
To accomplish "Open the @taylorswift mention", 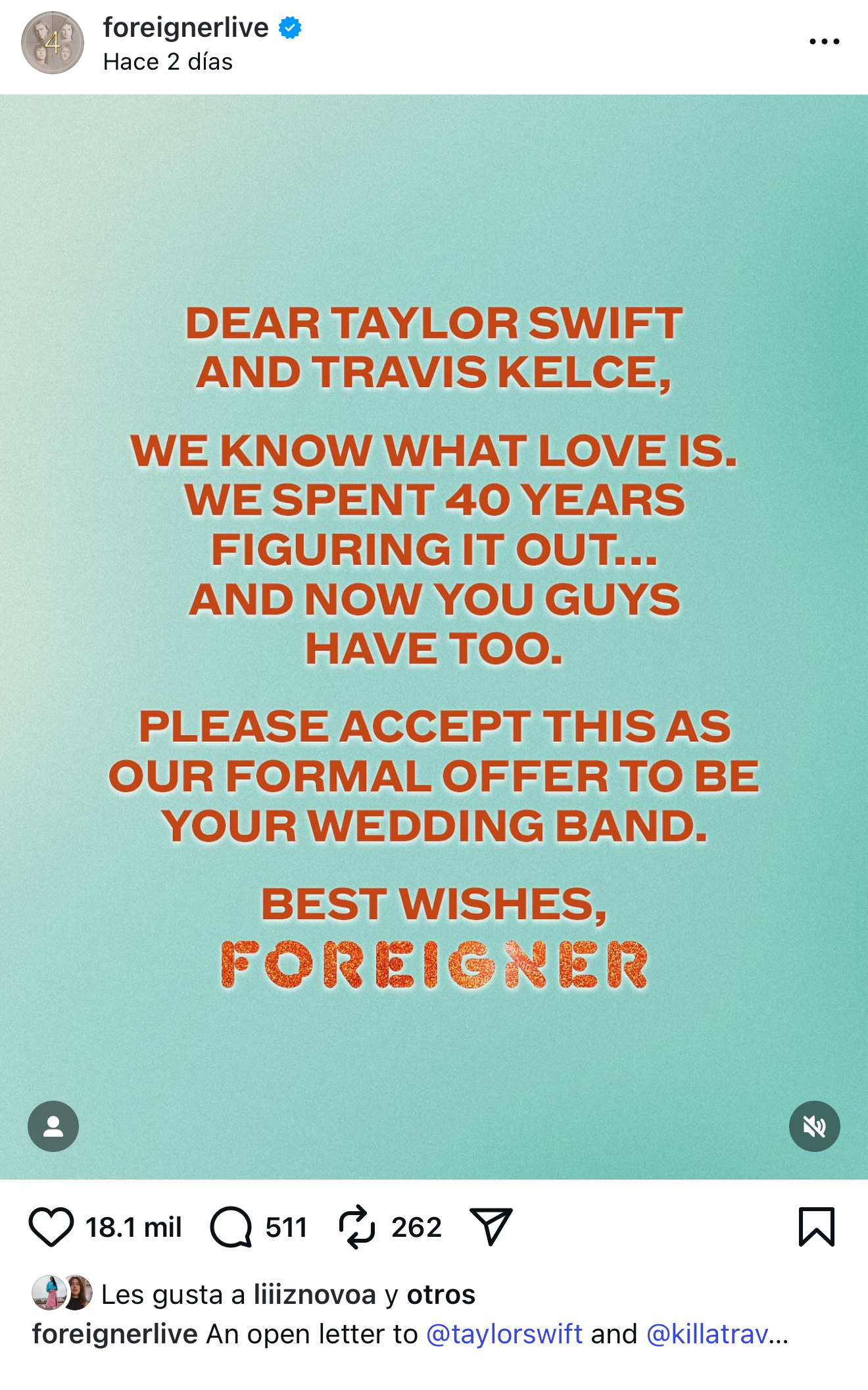I will 504,1334.
